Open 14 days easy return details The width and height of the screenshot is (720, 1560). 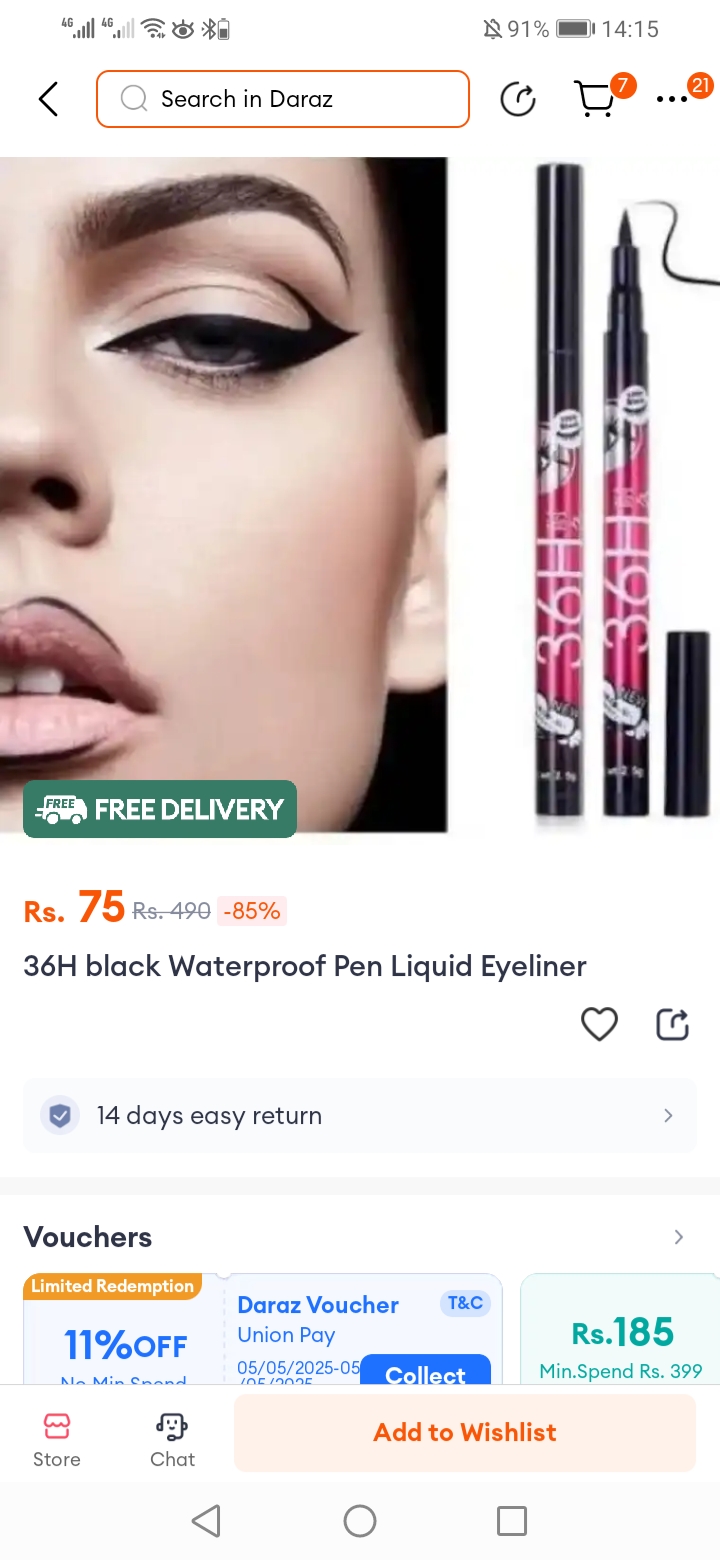360,1116
